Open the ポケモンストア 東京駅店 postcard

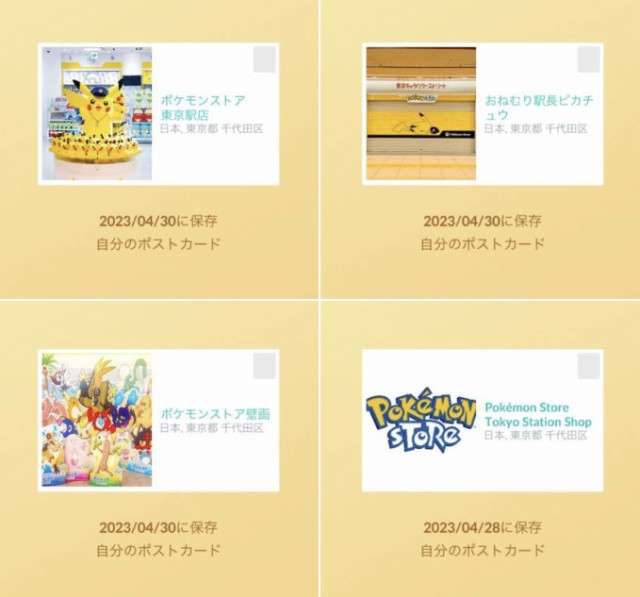tap(158, 113)
